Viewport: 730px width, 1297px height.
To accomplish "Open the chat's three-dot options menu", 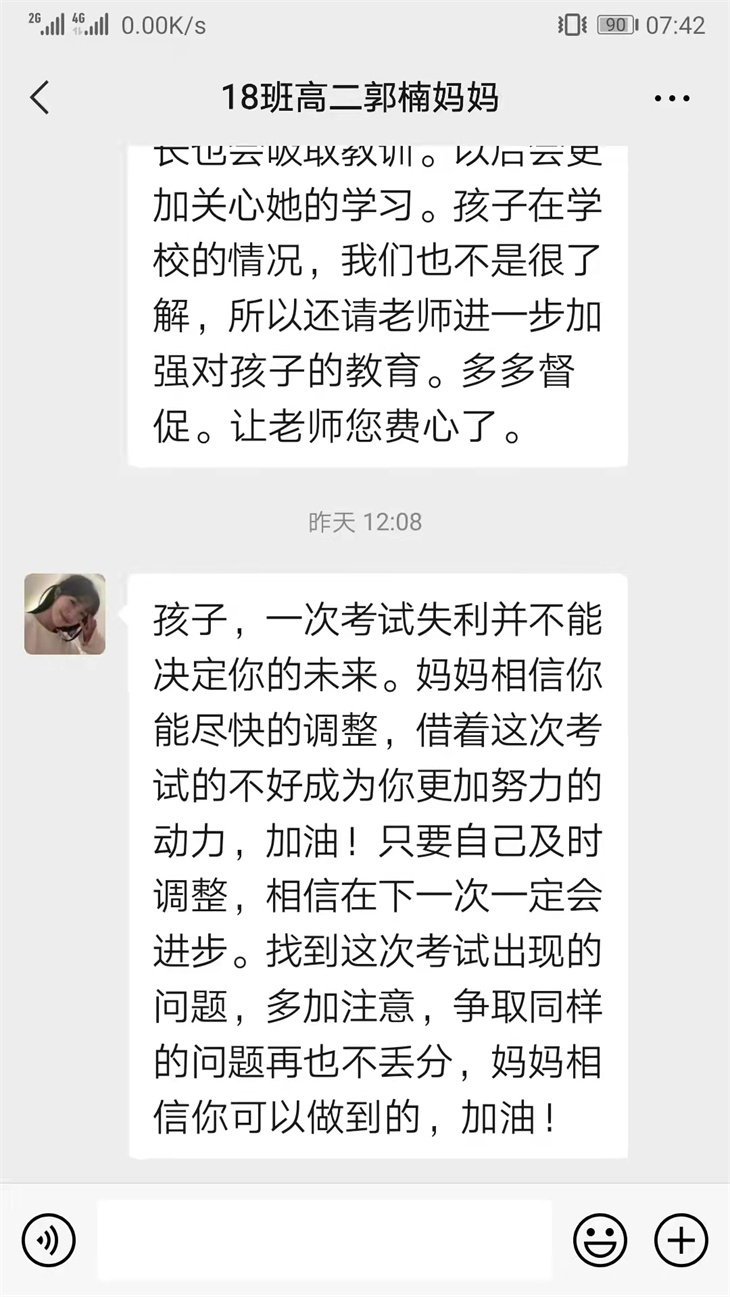I will [x=672, y=98].
